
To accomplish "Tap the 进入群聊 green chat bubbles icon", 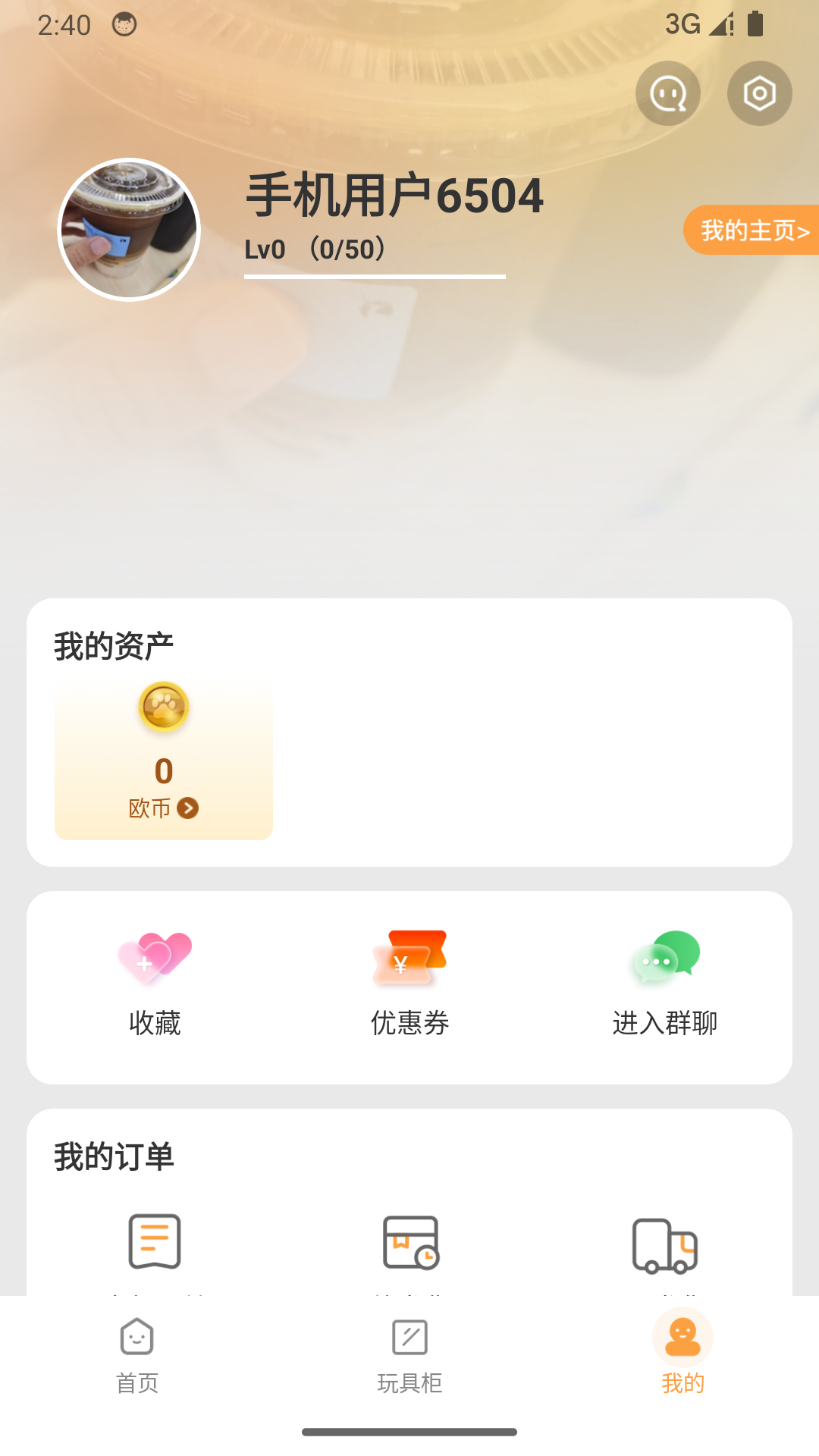I will [x=665, y=962].
